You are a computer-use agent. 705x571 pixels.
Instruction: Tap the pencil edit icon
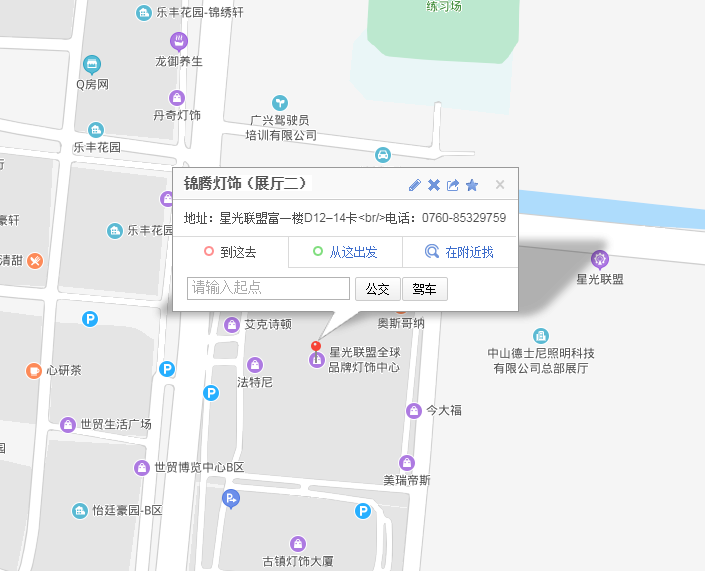(x=415, y=185)
